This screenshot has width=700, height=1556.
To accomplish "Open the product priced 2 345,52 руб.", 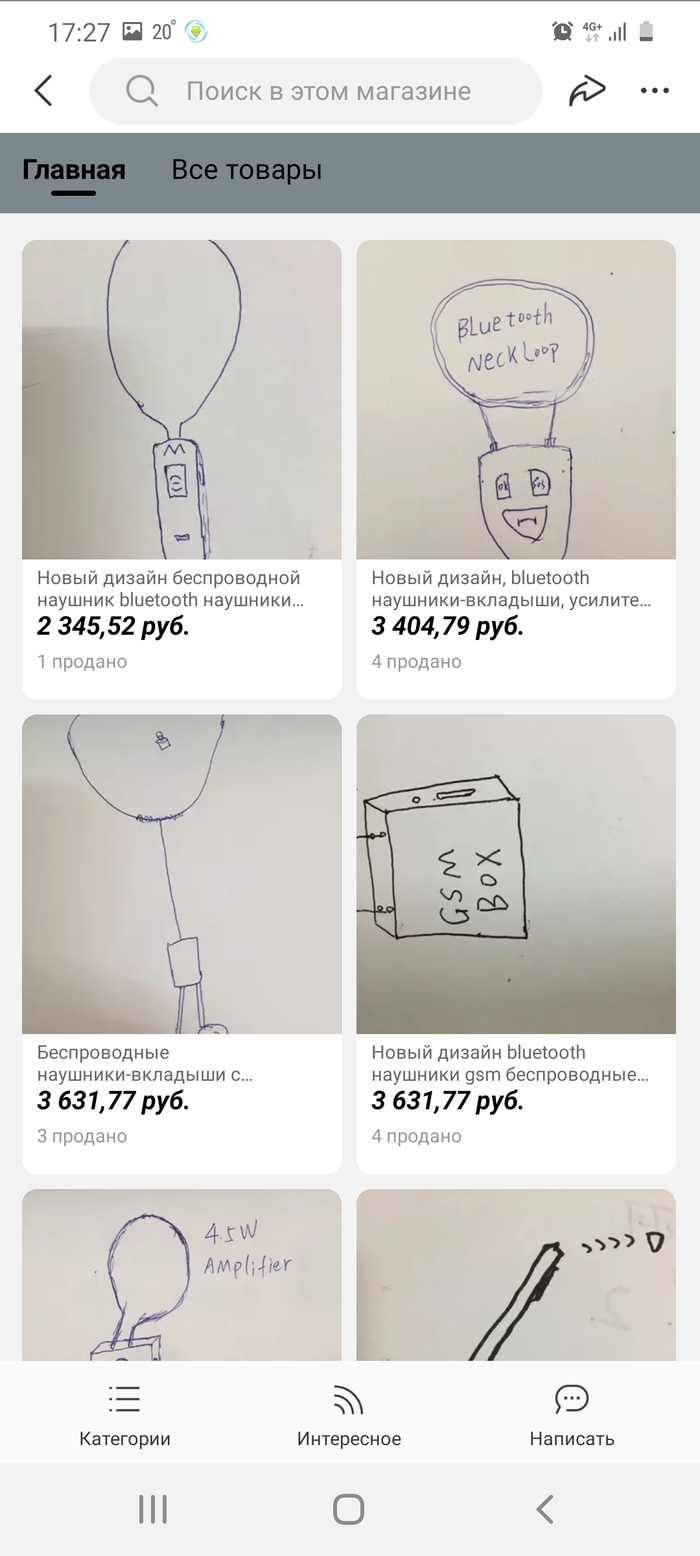I will tap(181, 468).
